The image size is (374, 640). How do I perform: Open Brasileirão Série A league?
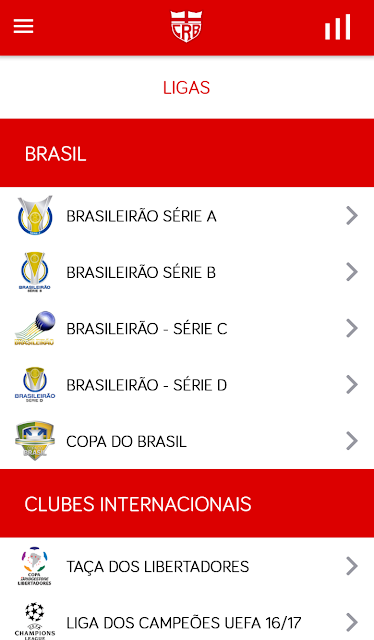(x=187, y=216)
